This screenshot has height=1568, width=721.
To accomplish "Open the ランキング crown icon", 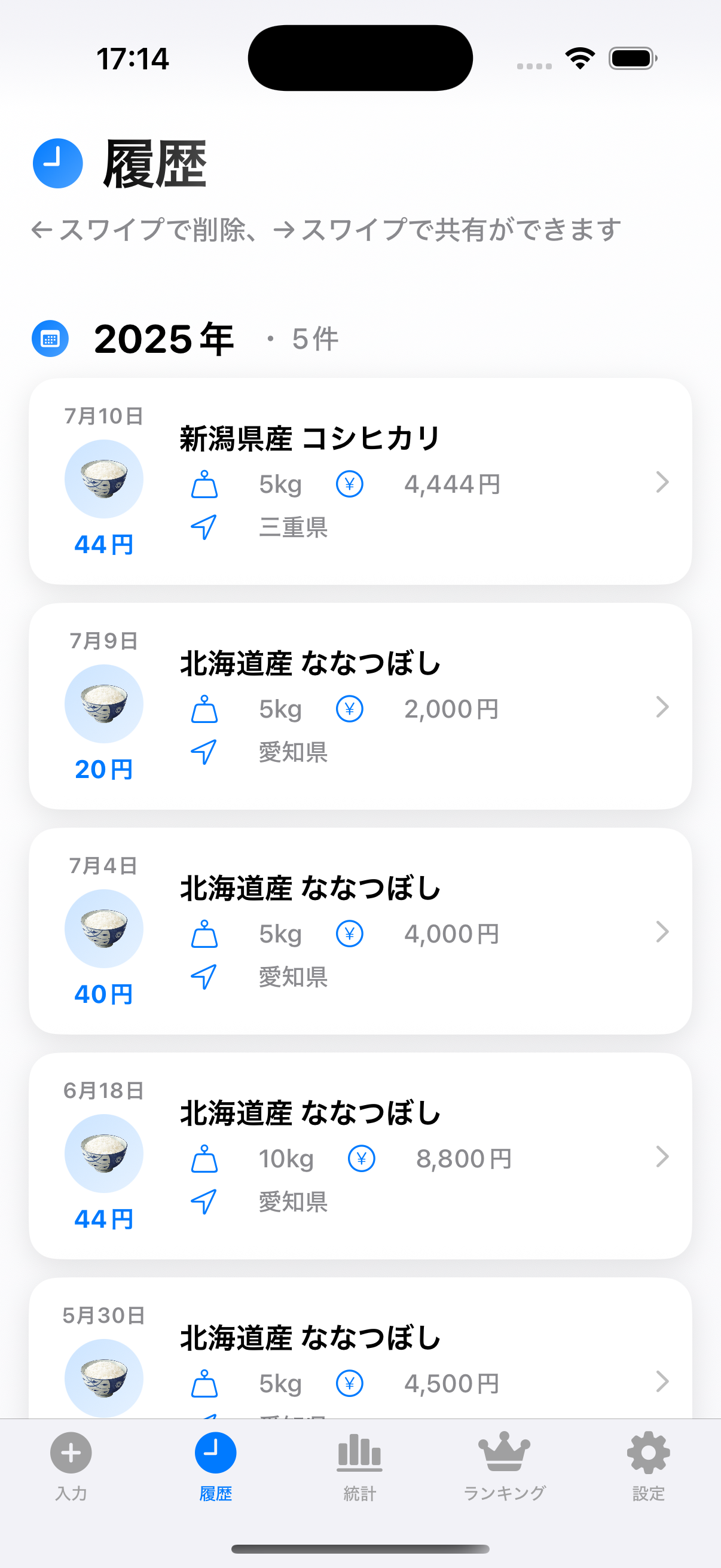I will [x=505, y=1461].
